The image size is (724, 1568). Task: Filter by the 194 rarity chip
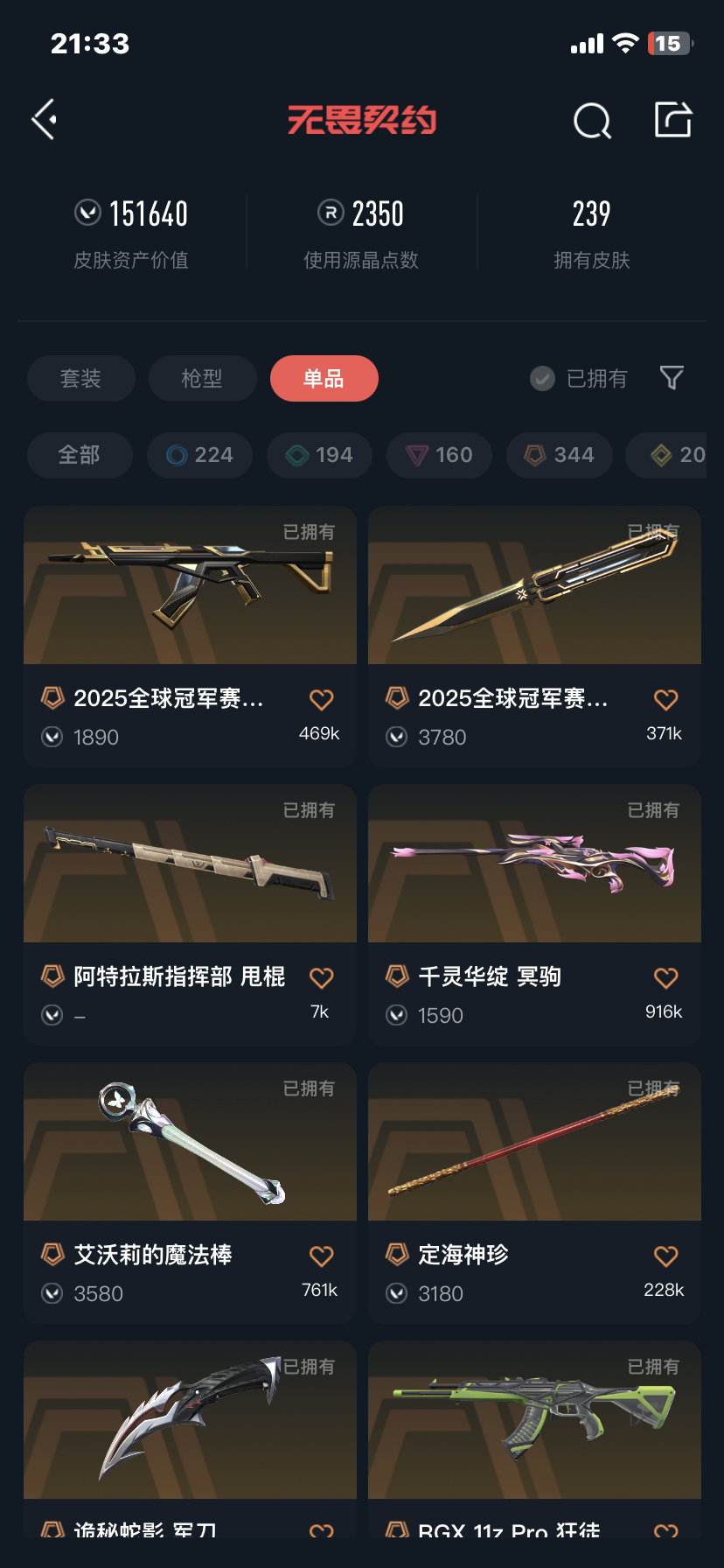click(x=319, y=455)
